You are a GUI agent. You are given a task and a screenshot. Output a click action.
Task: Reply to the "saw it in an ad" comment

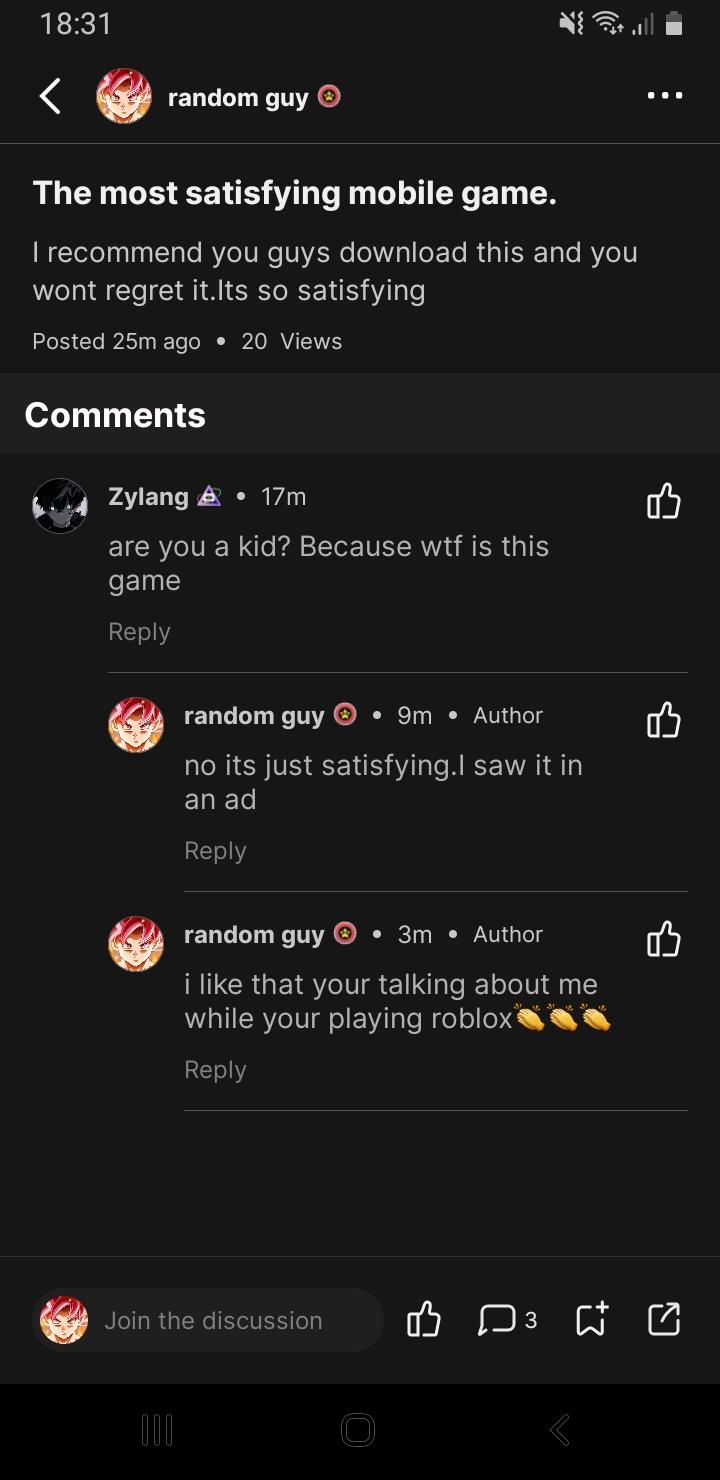click(x=215, y=851)
